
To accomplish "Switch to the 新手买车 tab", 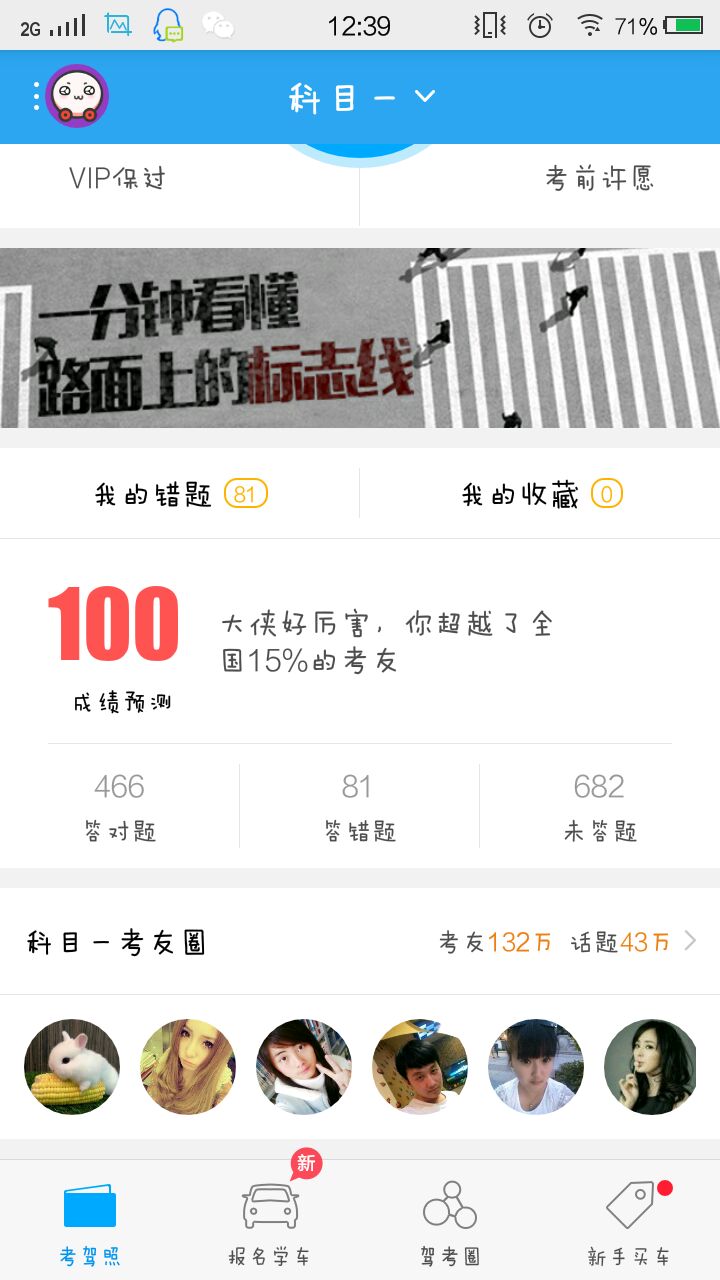I will 630,1222.
